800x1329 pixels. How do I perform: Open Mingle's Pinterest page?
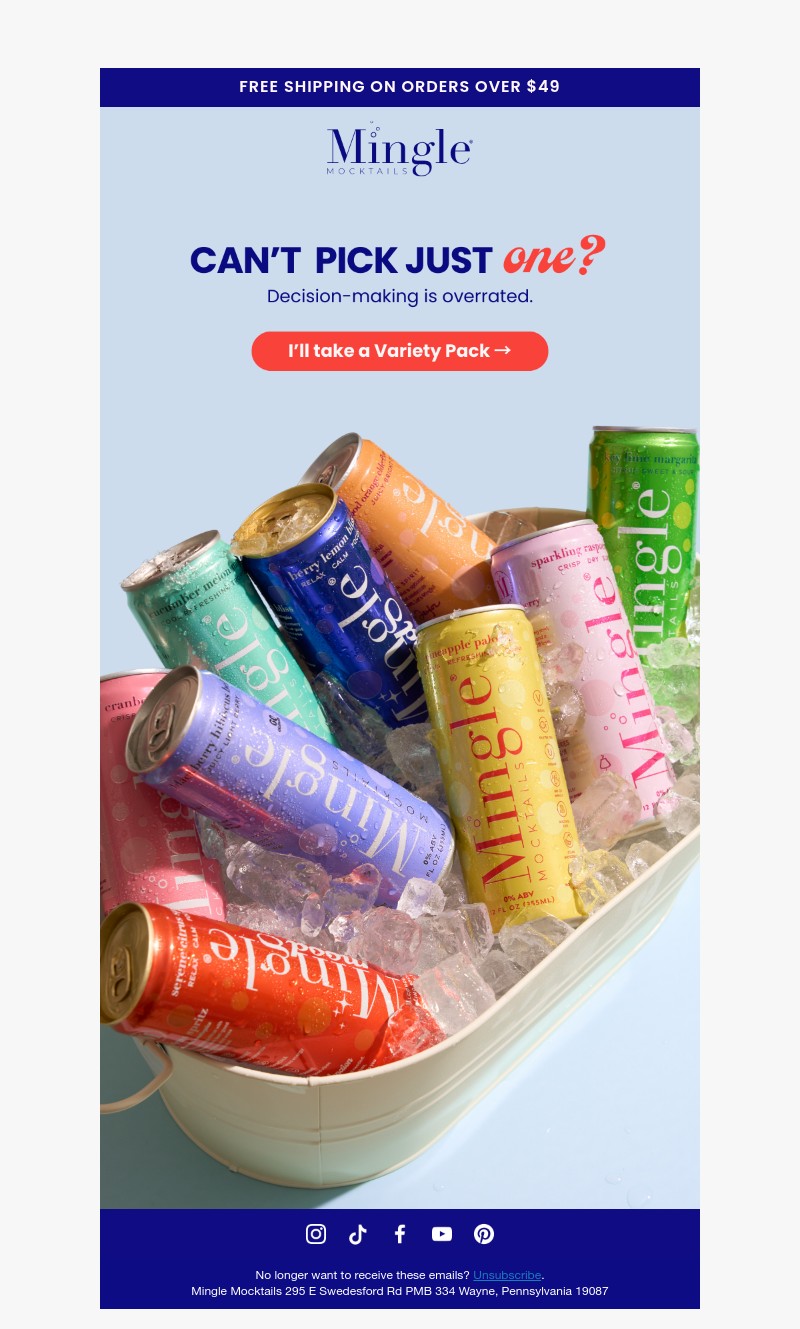click(484, 1234)
